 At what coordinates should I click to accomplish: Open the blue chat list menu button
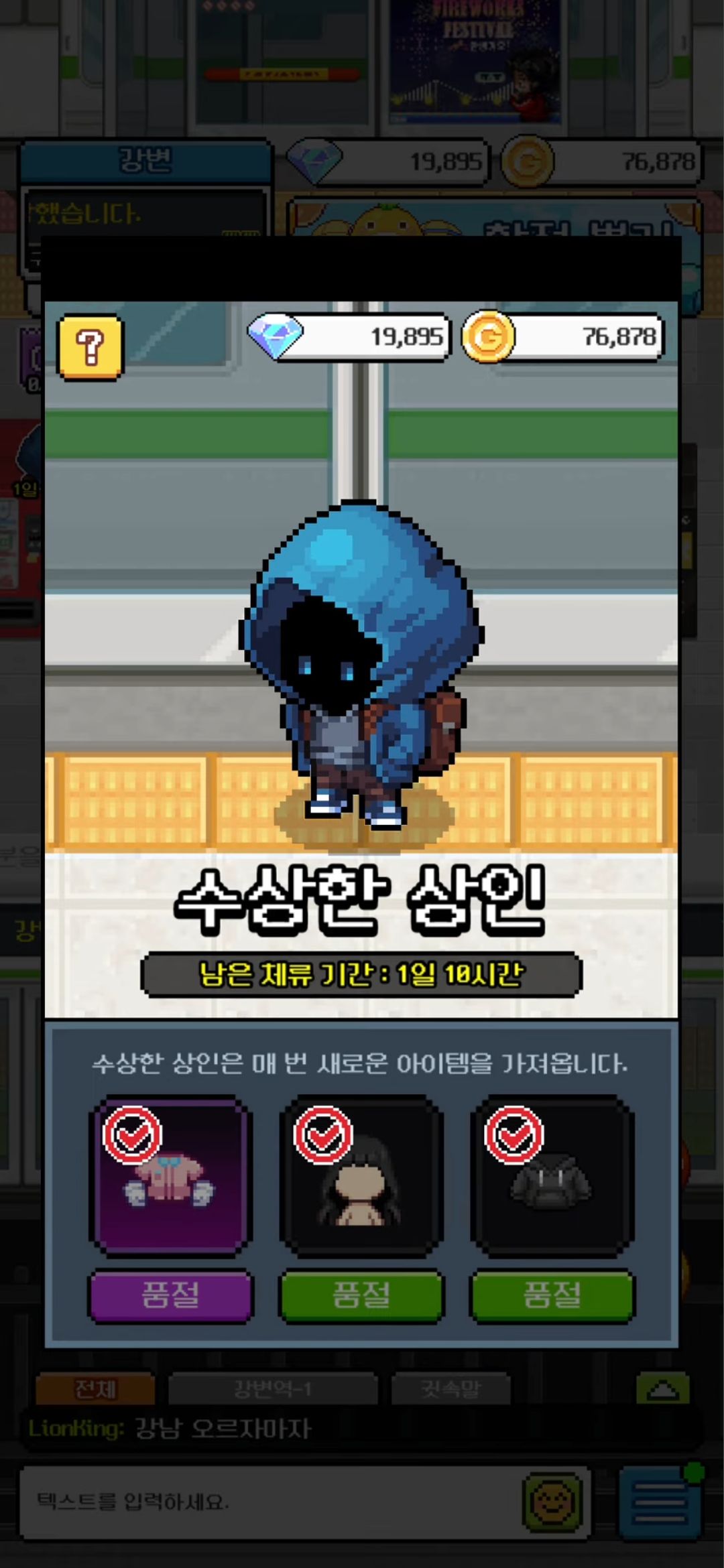coord(660,1502)
